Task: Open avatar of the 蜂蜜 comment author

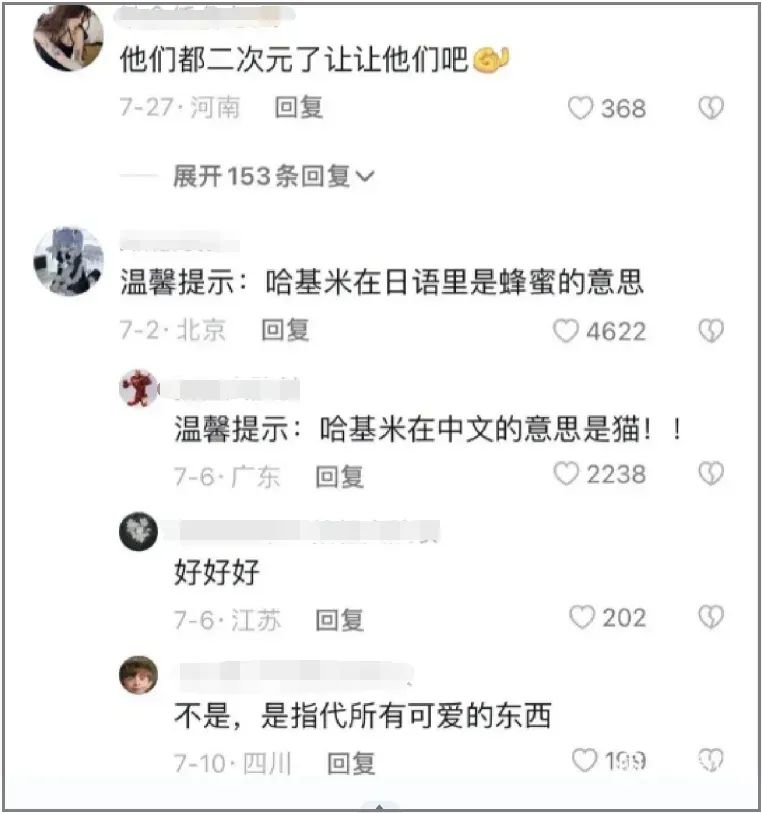Action: coord(69,262)
